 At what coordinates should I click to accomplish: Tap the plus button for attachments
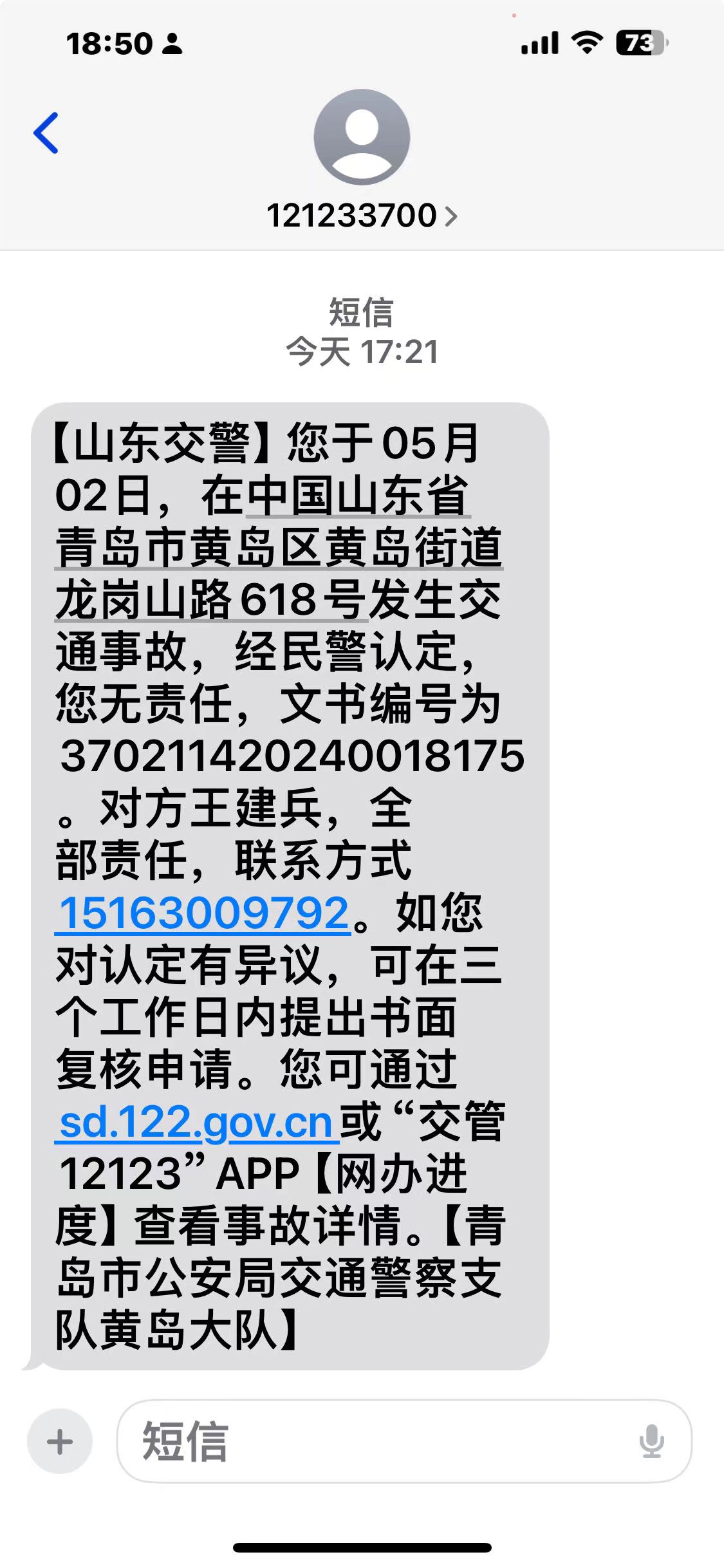(x=60, y=1441)
